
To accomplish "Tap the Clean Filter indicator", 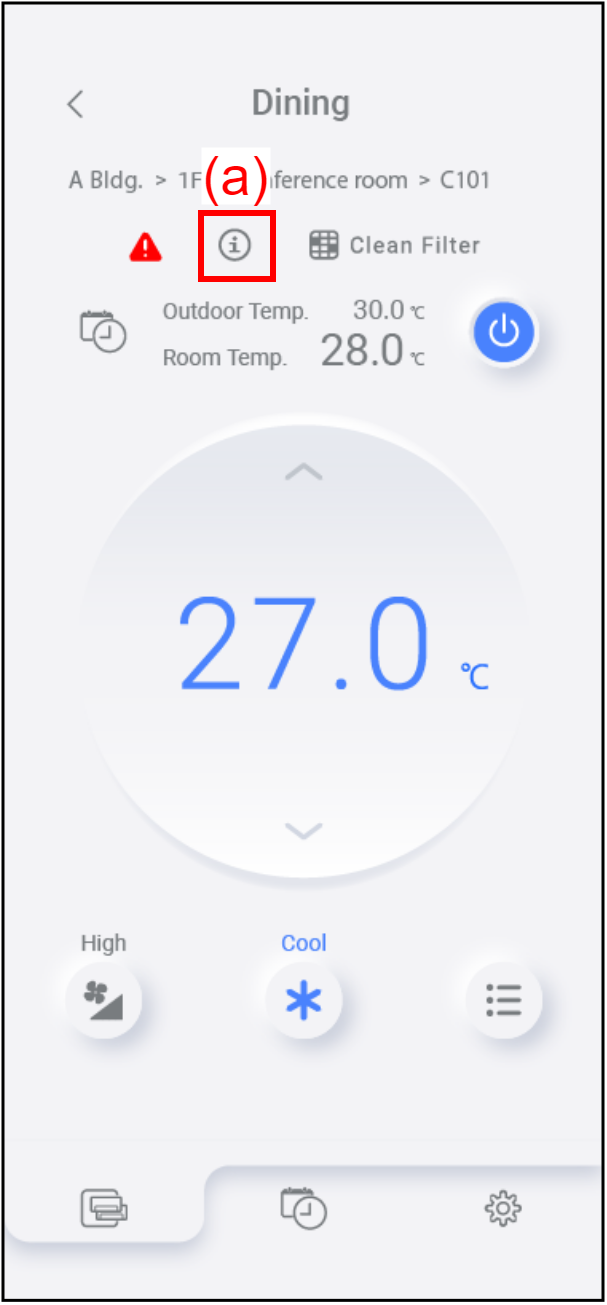I will (x=394, y=246).
